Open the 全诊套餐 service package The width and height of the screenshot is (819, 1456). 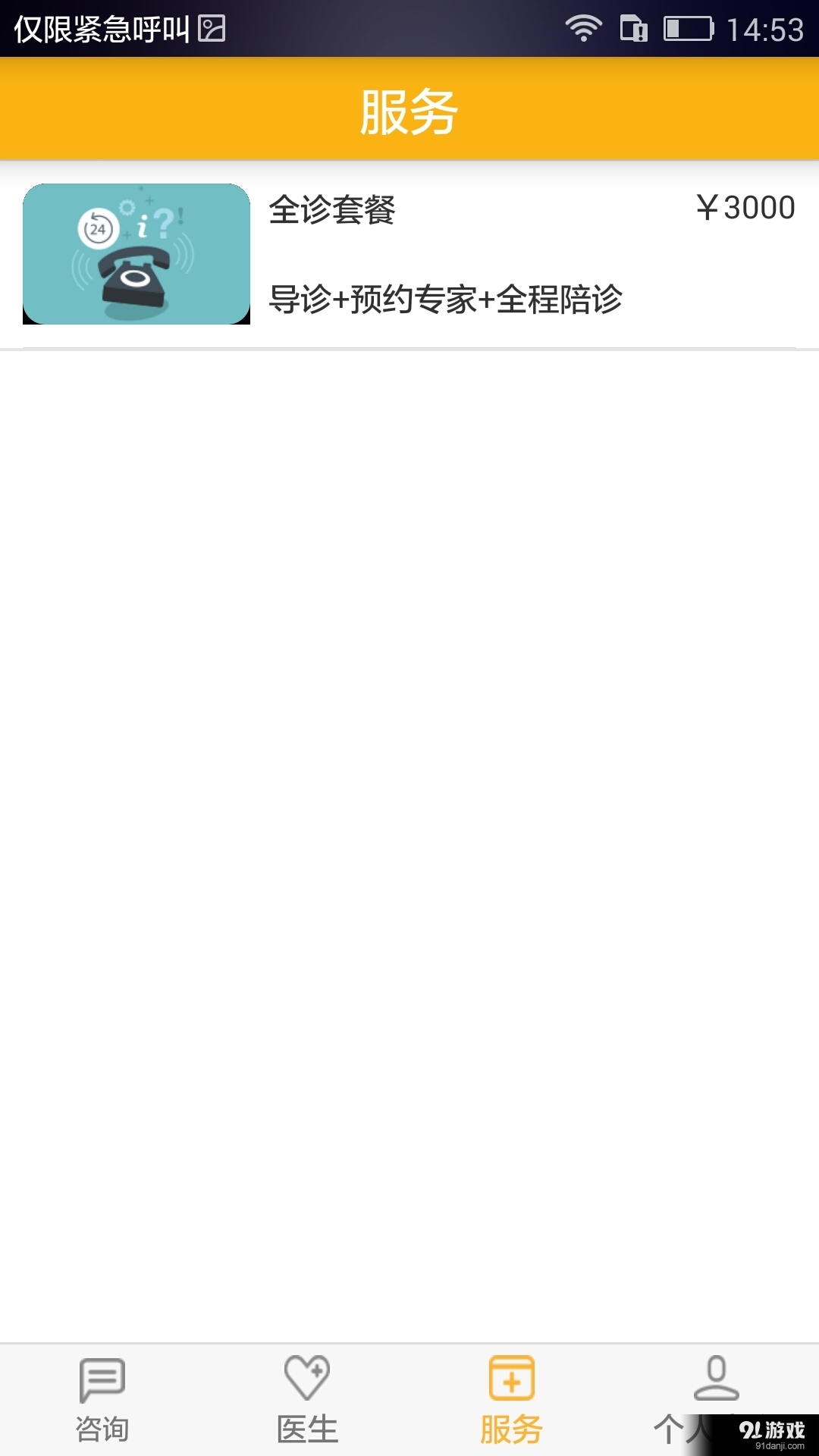pyautogui.click(x=409, y=254)
